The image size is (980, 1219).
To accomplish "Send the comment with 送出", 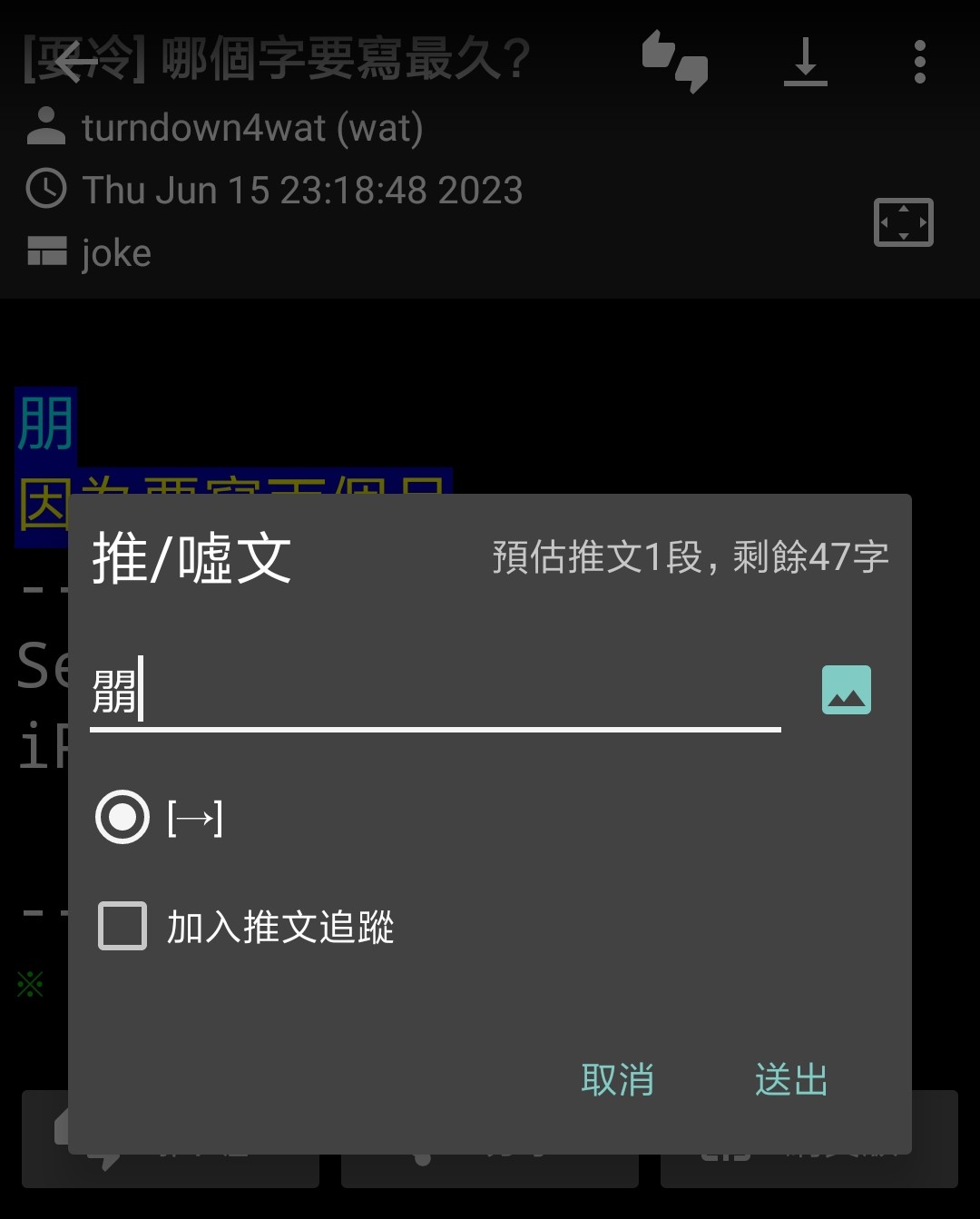I will pos(791,1080).
